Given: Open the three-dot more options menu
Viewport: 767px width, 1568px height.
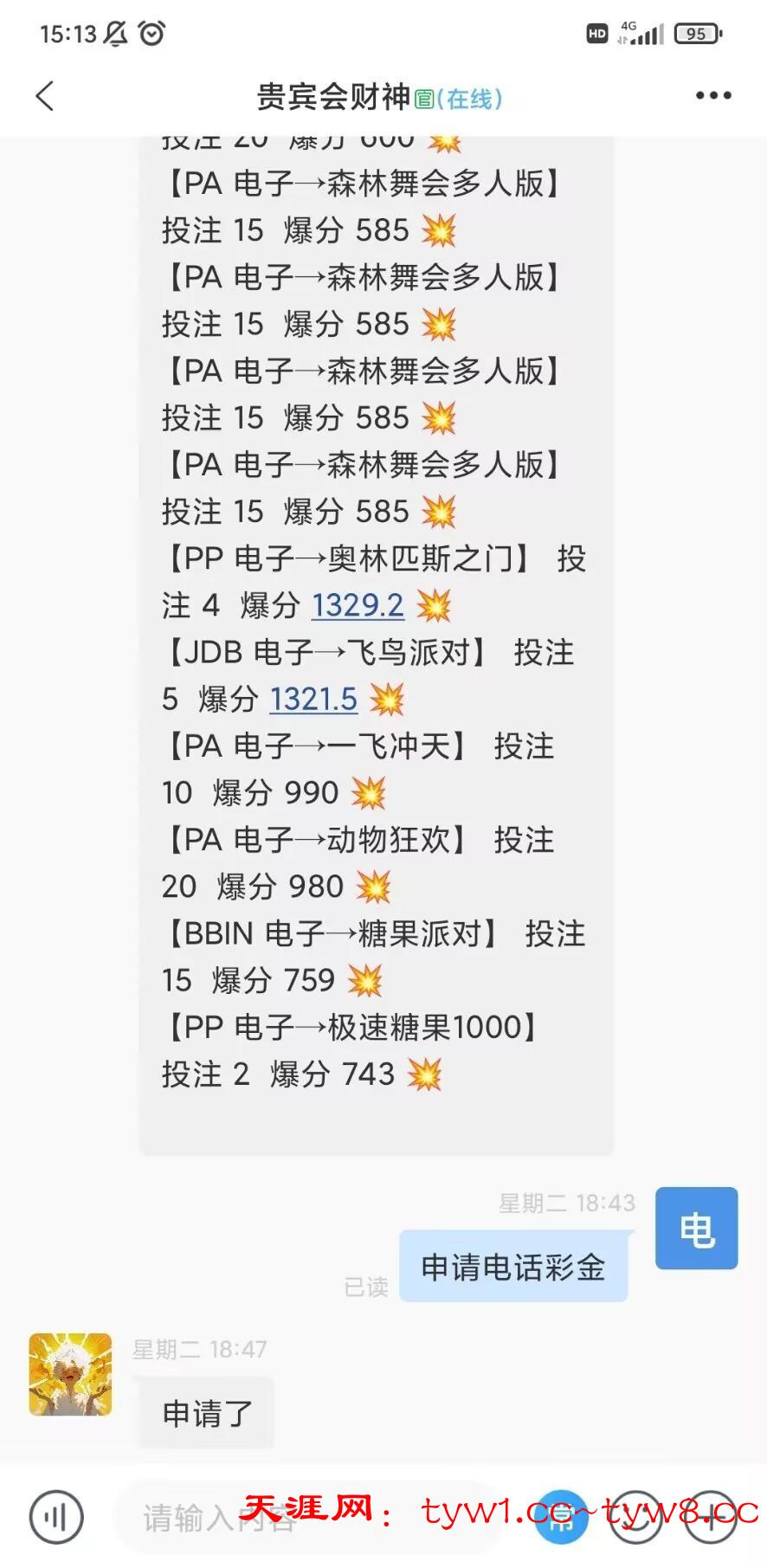Looking at the screenshot, I should pos(713,96).
